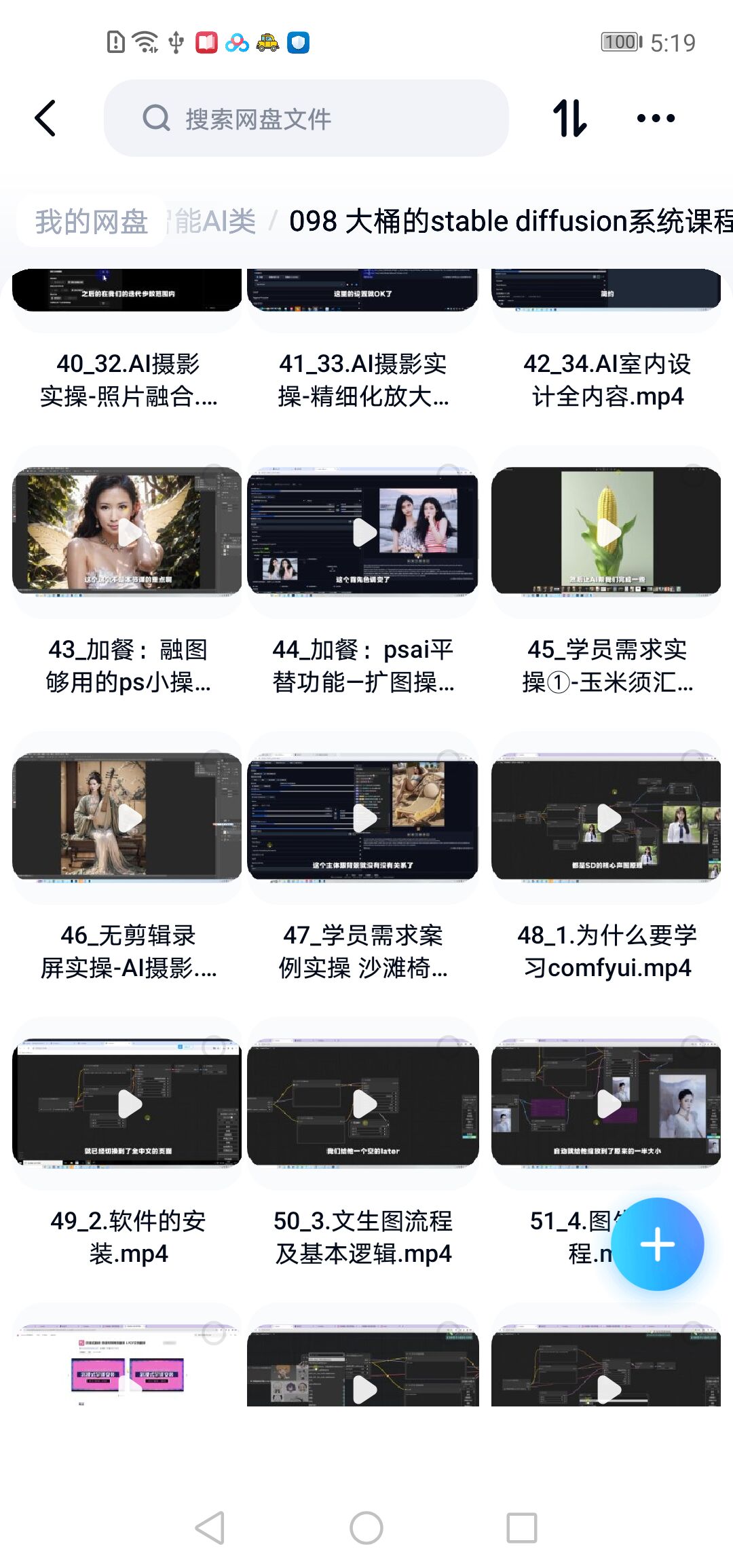
Task: Go back using the top-left arrow
Action: 45,119
